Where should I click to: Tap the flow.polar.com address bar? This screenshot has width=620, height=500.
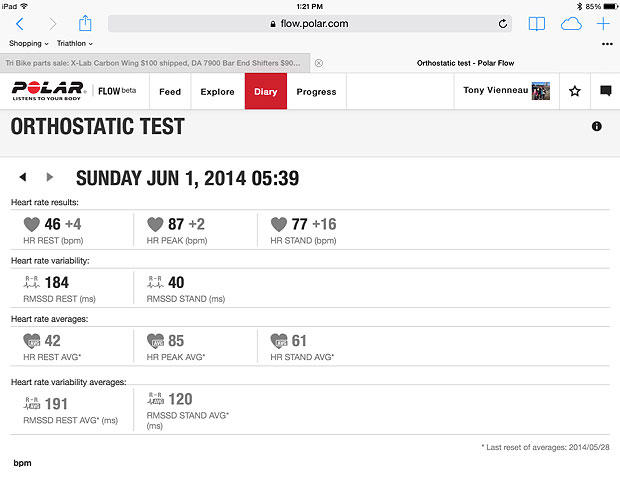[310, 23]
